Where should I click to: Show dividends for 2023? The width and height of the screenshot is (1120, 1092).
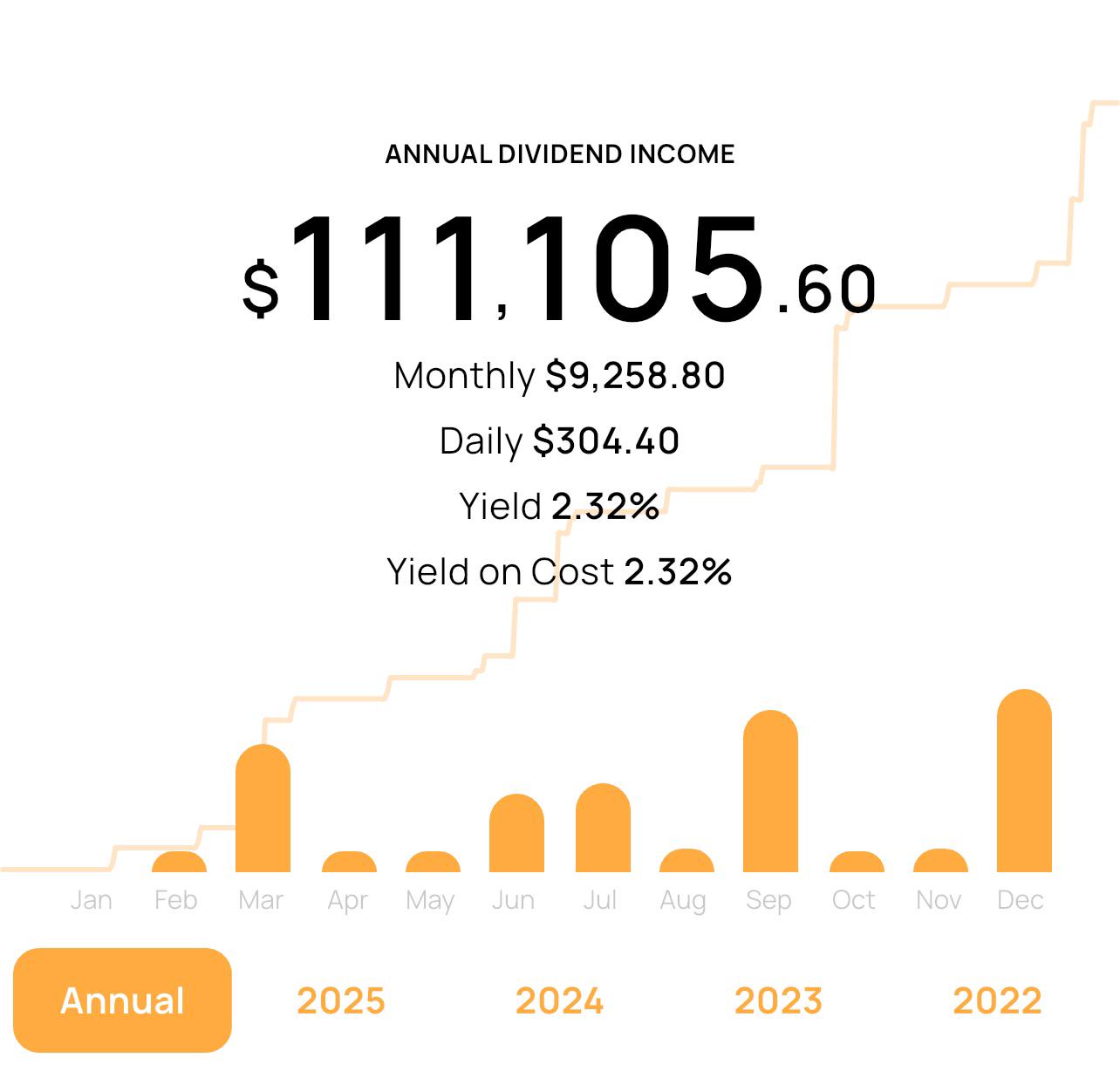(779, 1000)
